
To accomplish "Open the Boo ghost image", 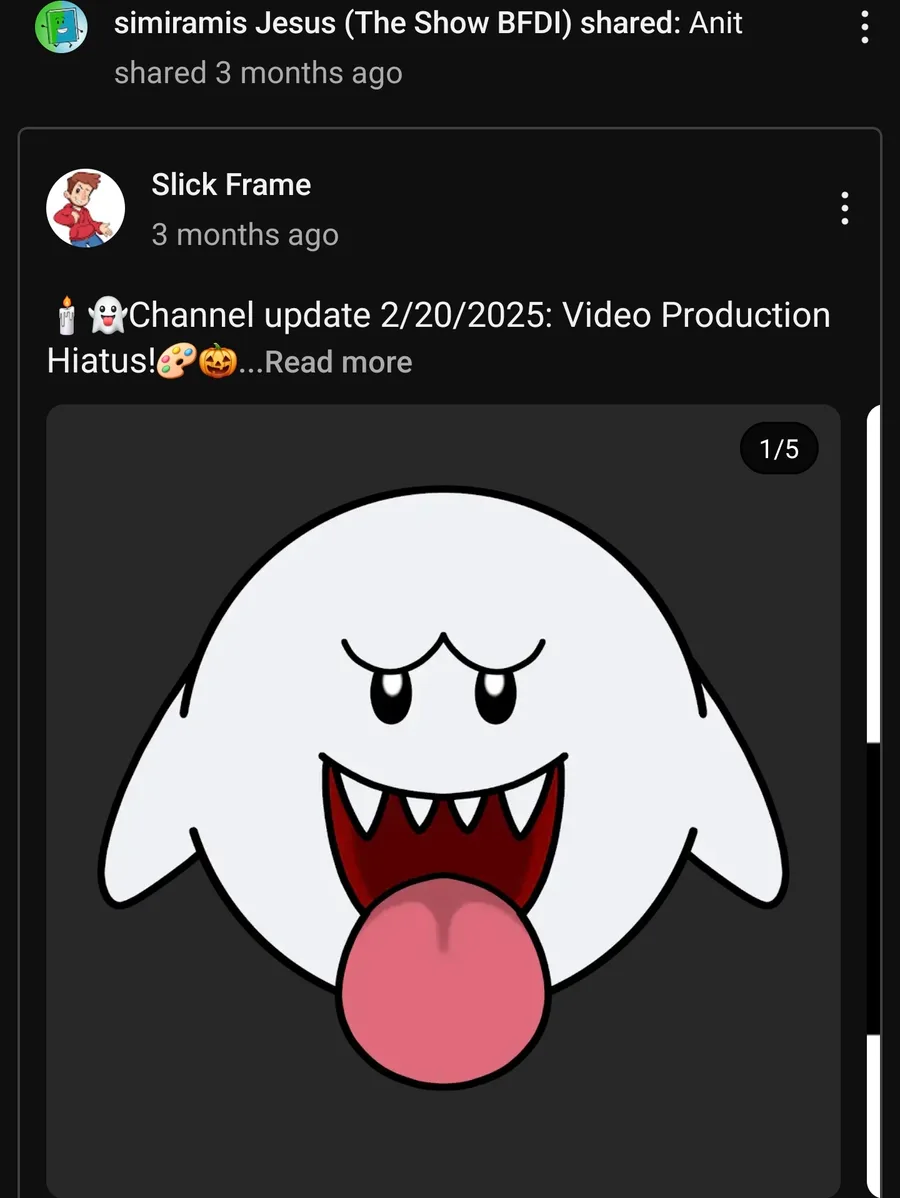I will 443,790.
